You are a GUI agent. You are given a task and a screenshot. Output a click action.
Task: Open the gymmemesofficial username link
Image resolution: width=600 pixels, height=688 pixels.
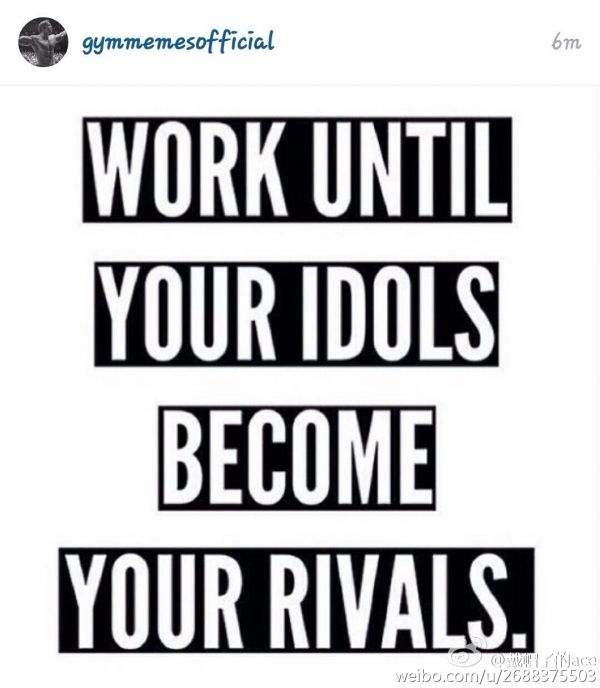point(177,42)
